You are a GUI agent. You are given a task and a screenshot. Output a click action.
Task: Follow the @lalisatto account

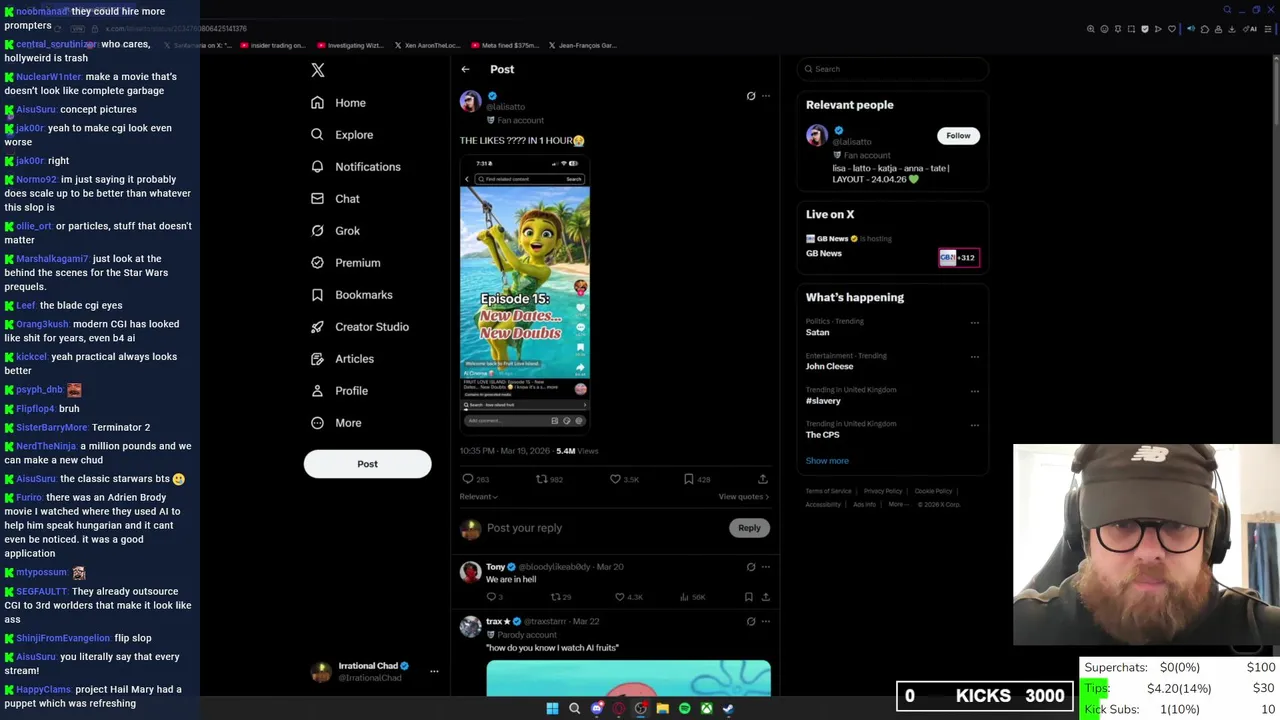[x=958, y=136]
